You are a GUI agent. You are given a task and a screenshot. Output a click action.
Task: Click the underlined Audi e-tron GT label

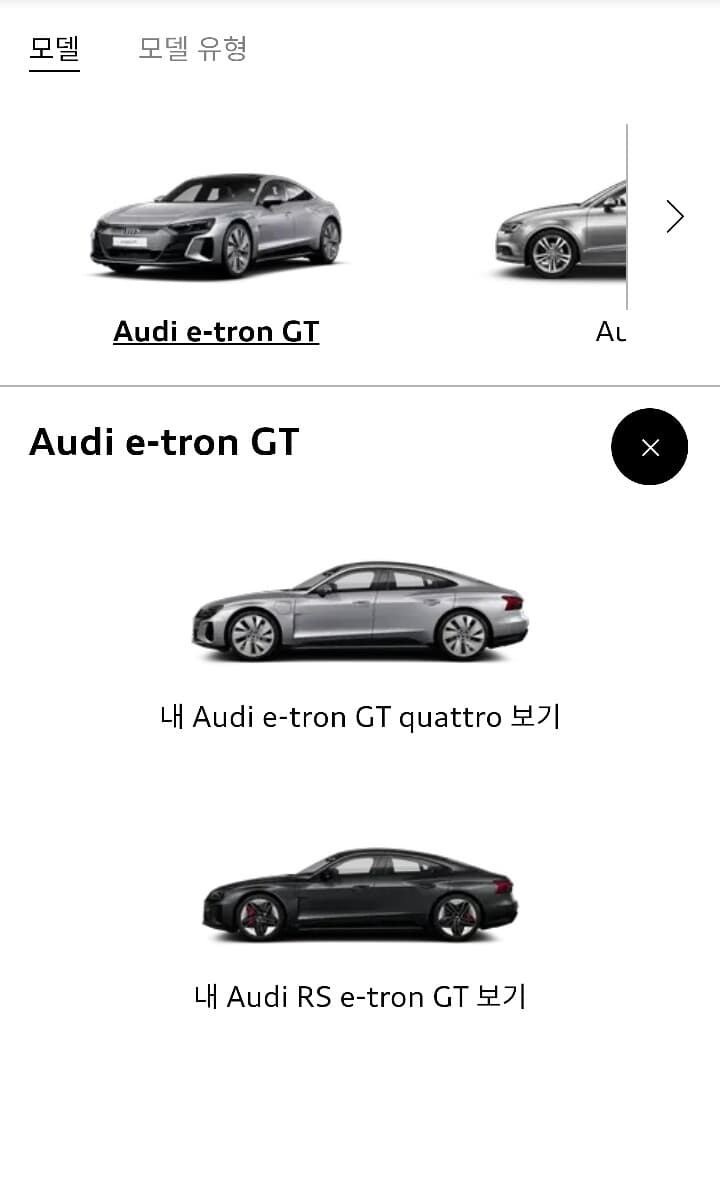pyautogui.click(x=216, y=331)
